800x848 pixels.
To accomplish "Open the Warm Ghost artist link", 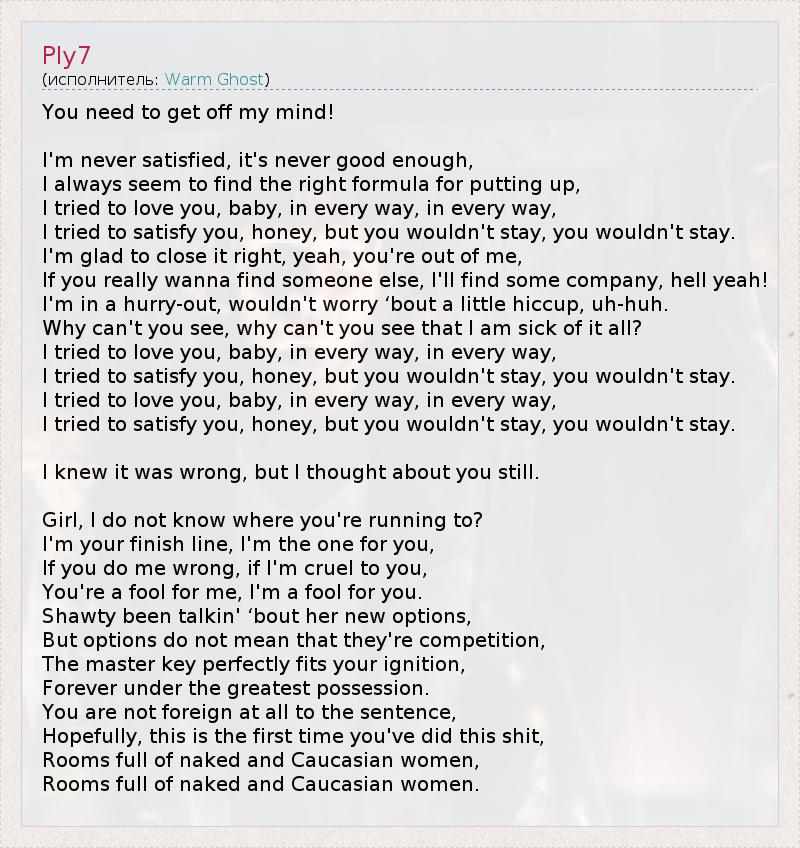I will coord(214,79).
